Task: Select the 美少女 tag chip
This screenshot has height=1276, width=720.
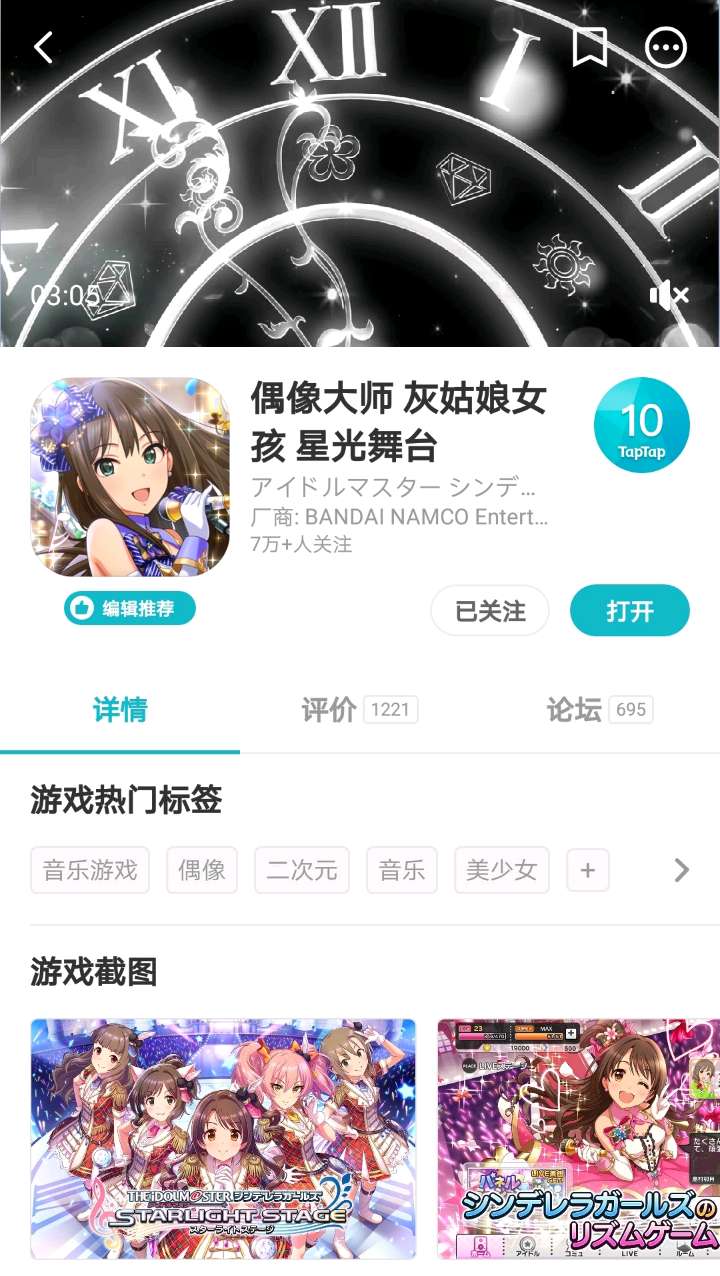Action: tap(502, 870)
